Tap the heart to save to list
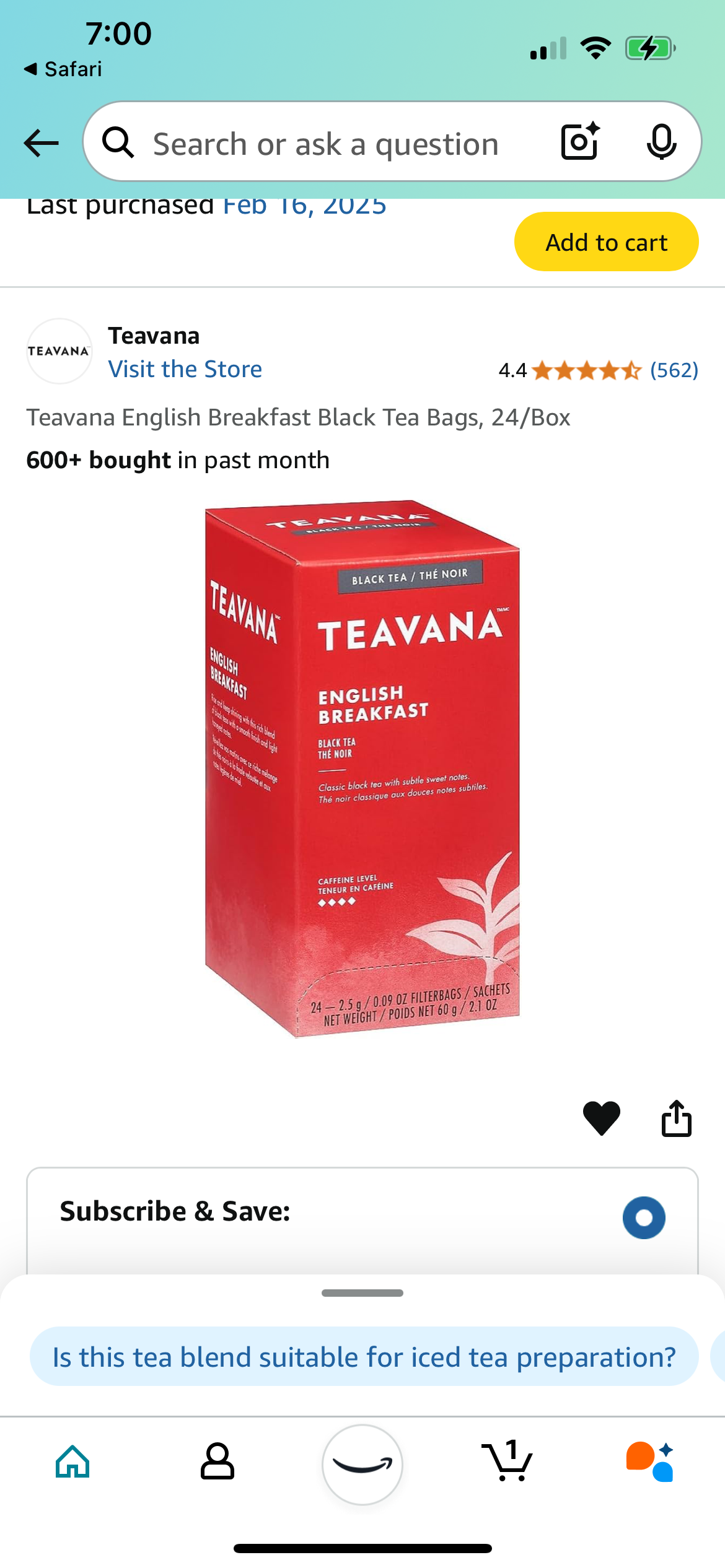 pos(601,1118)
